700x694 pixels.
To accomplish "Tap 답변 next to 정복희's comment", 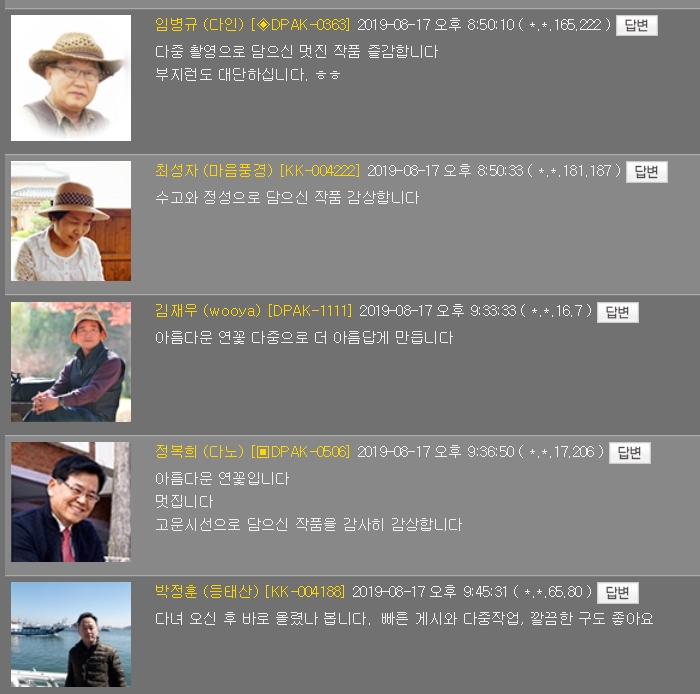I will tap(629, 452).
